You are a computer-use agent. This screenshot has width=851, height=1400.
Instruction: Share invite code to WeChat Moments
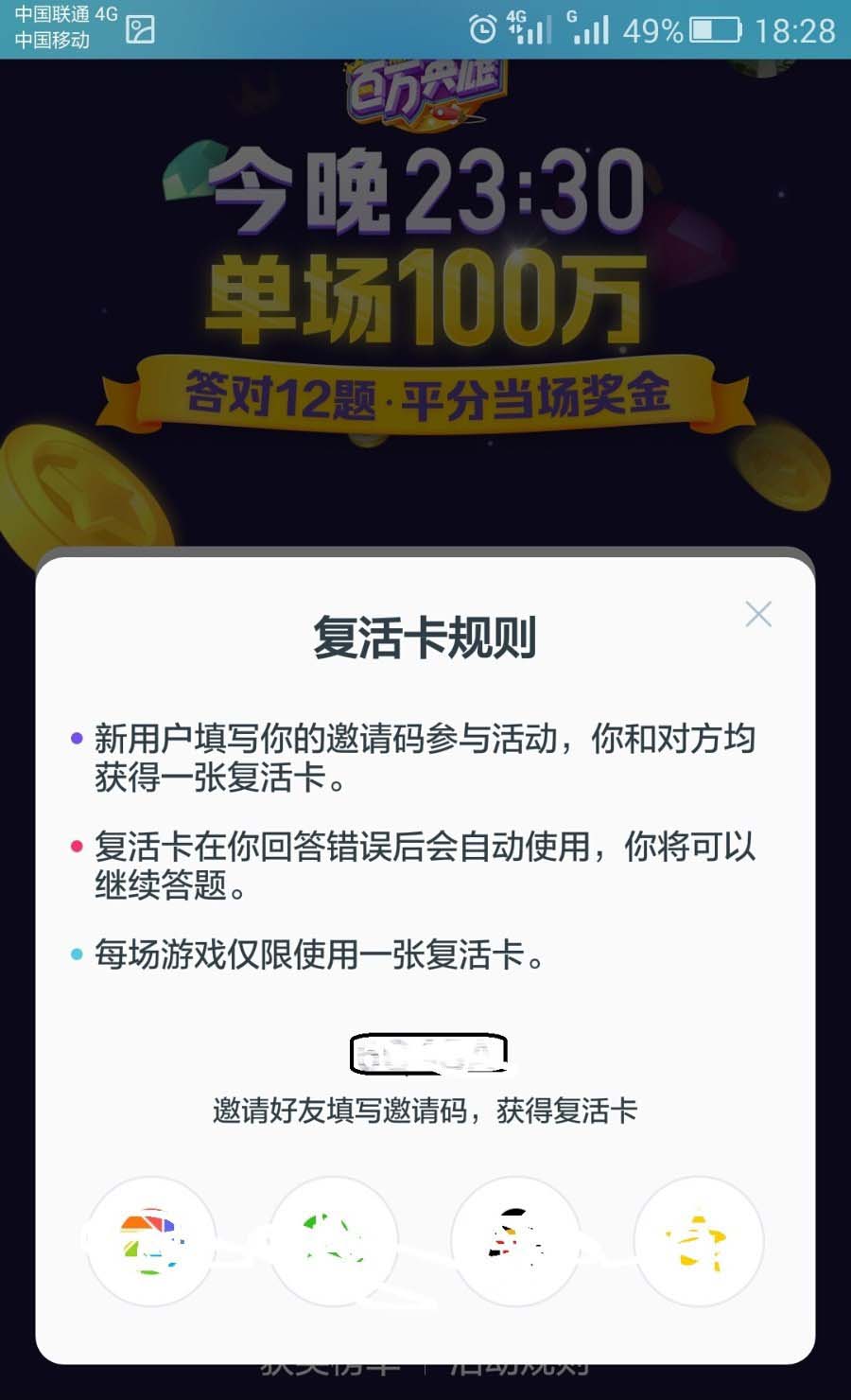pyautogui.click(x=151, y=1241)
